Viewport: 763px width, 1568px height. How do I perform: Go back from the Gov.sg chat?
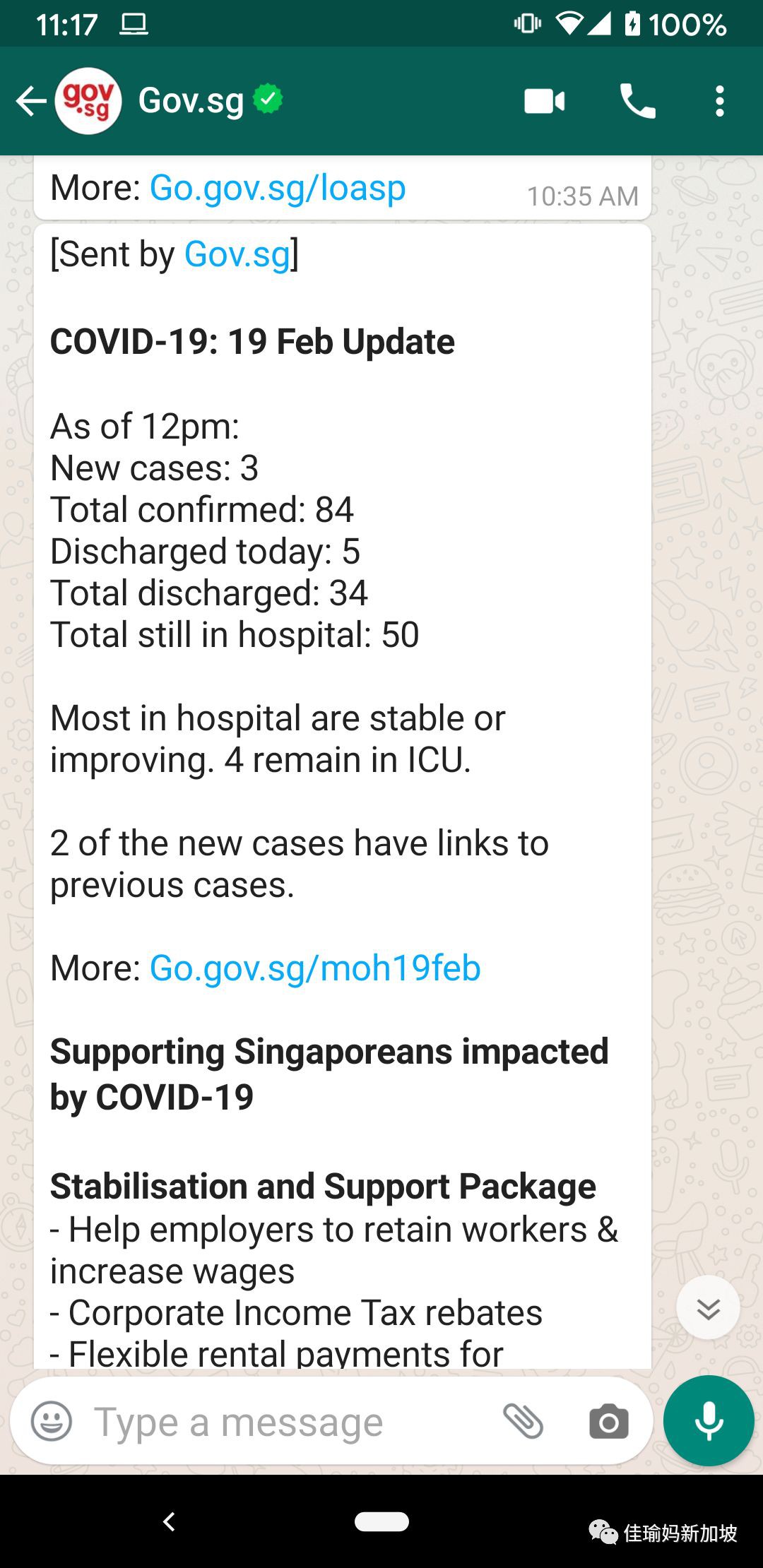coord(31,101)
